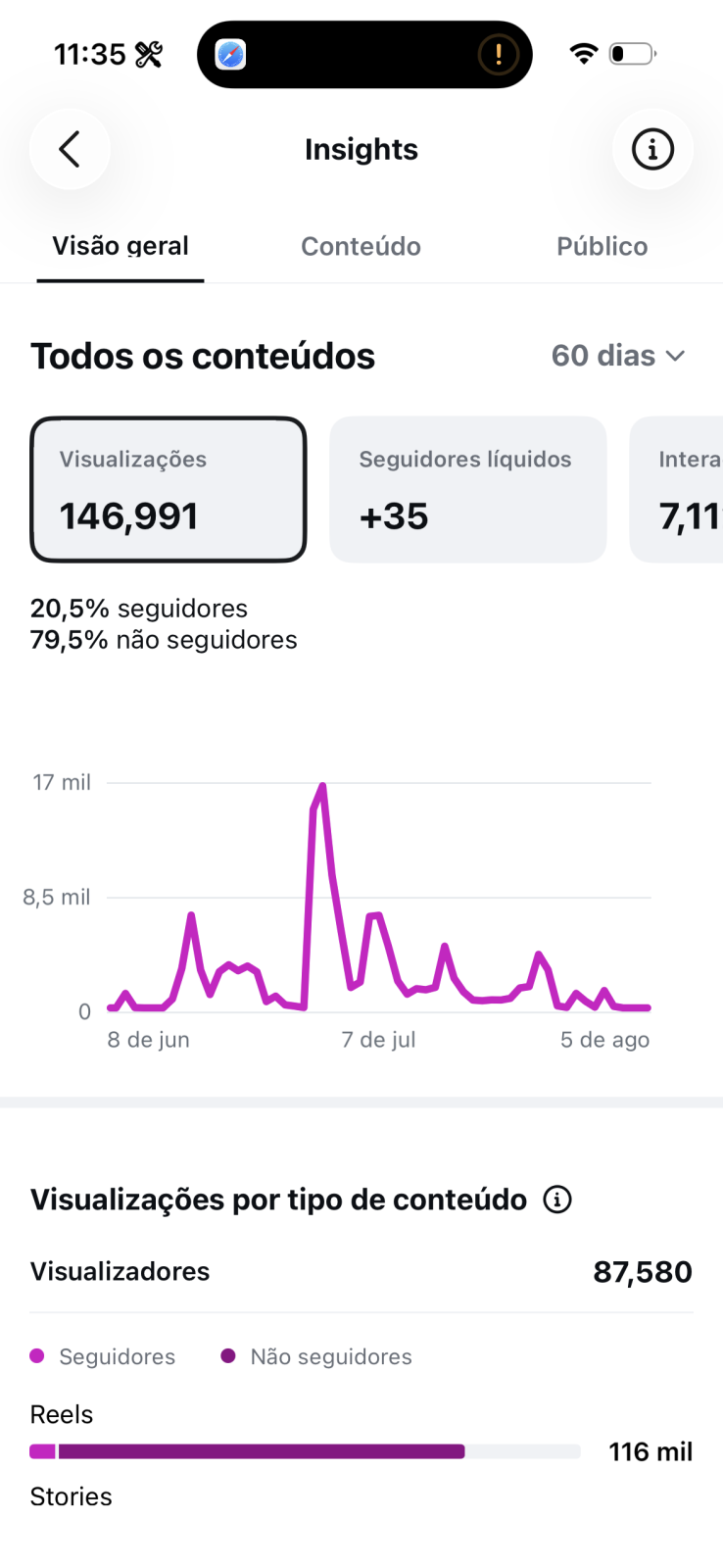Open the info icon beside Insights title
The width and height of the screenshot is (723, 1568).
pos(652,149)
